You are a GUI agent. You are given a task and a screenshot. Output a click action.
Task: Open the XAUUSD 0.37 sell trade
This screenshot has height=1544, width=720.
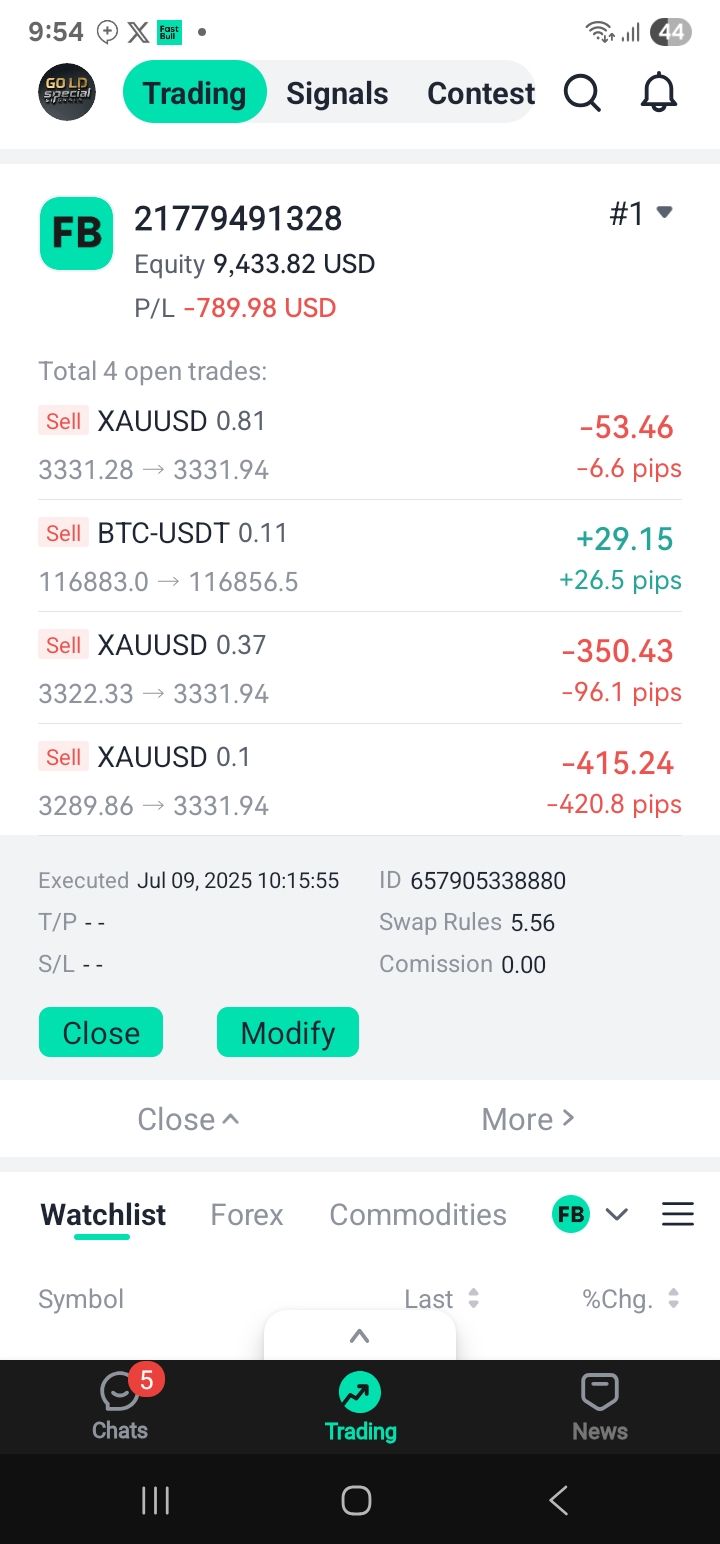[x=360, y=668]
